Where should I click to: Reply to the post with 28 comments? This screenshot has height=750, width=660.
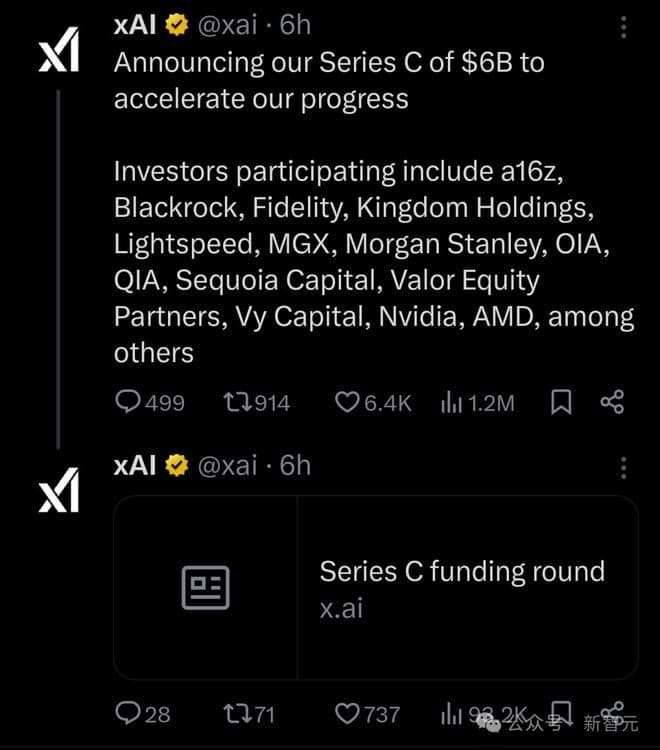click(129, 713)
